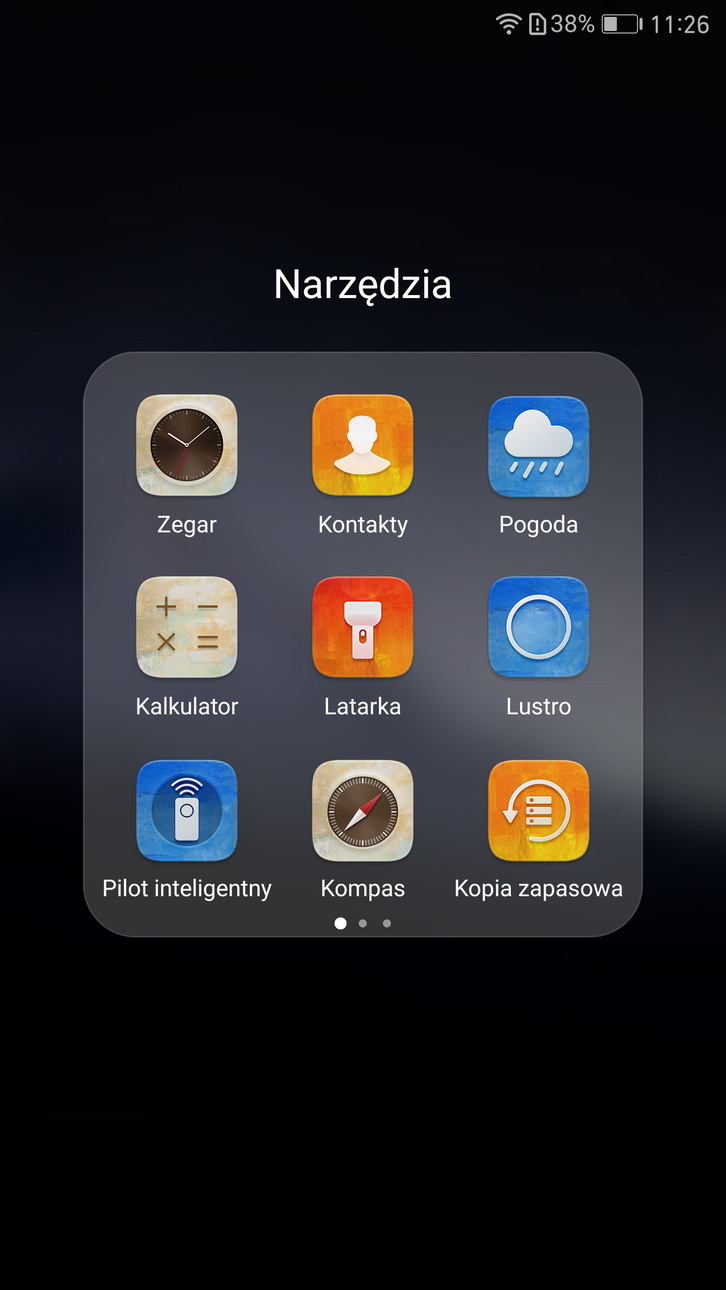Open the Kompas compass app
This screenshot has height=1290, width=726.
[362, 810]
